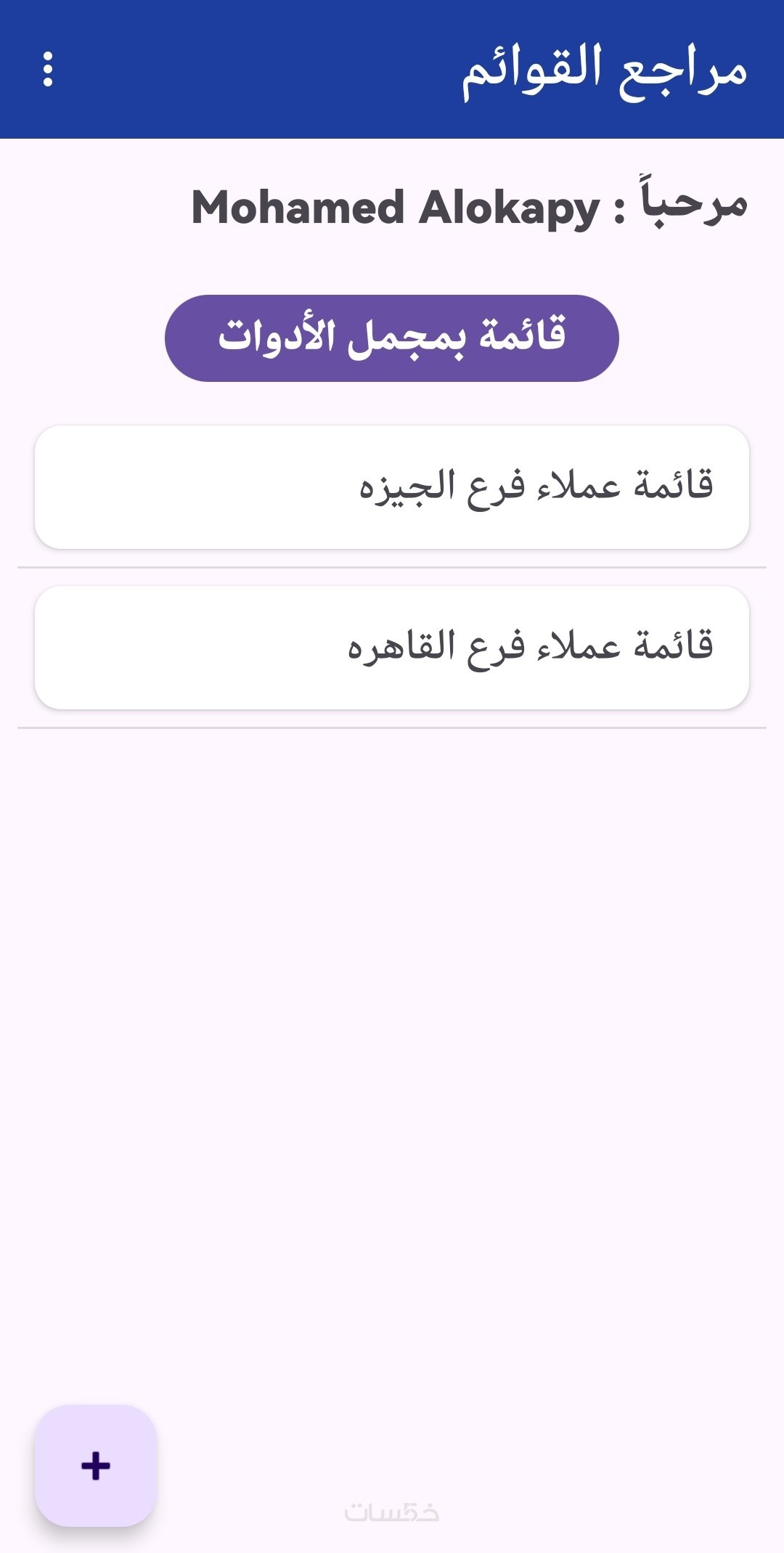Tap the قائمة بمجمل الأدوات button

click(x=391, y=338)
